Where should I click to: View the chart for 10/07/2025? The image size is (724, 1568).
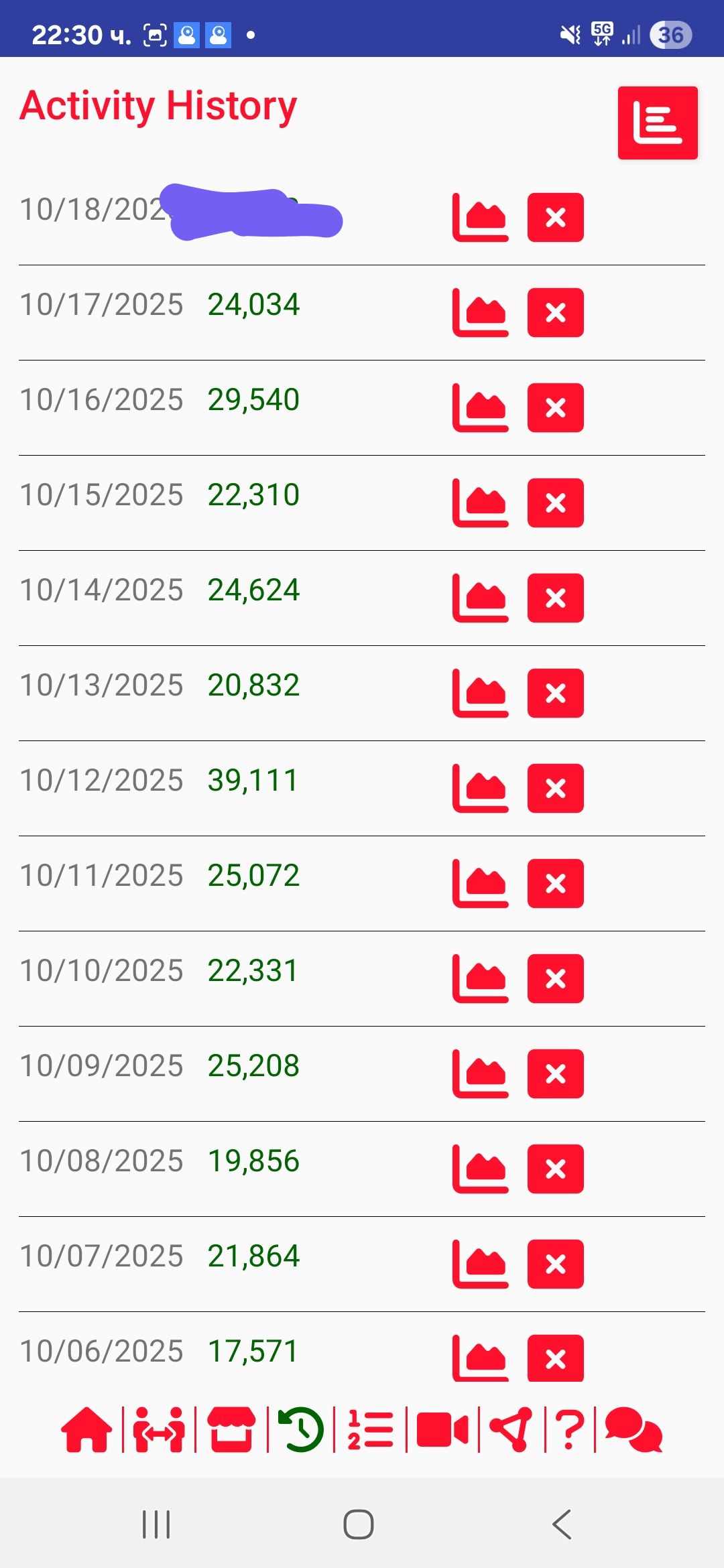coord(480,1264)
